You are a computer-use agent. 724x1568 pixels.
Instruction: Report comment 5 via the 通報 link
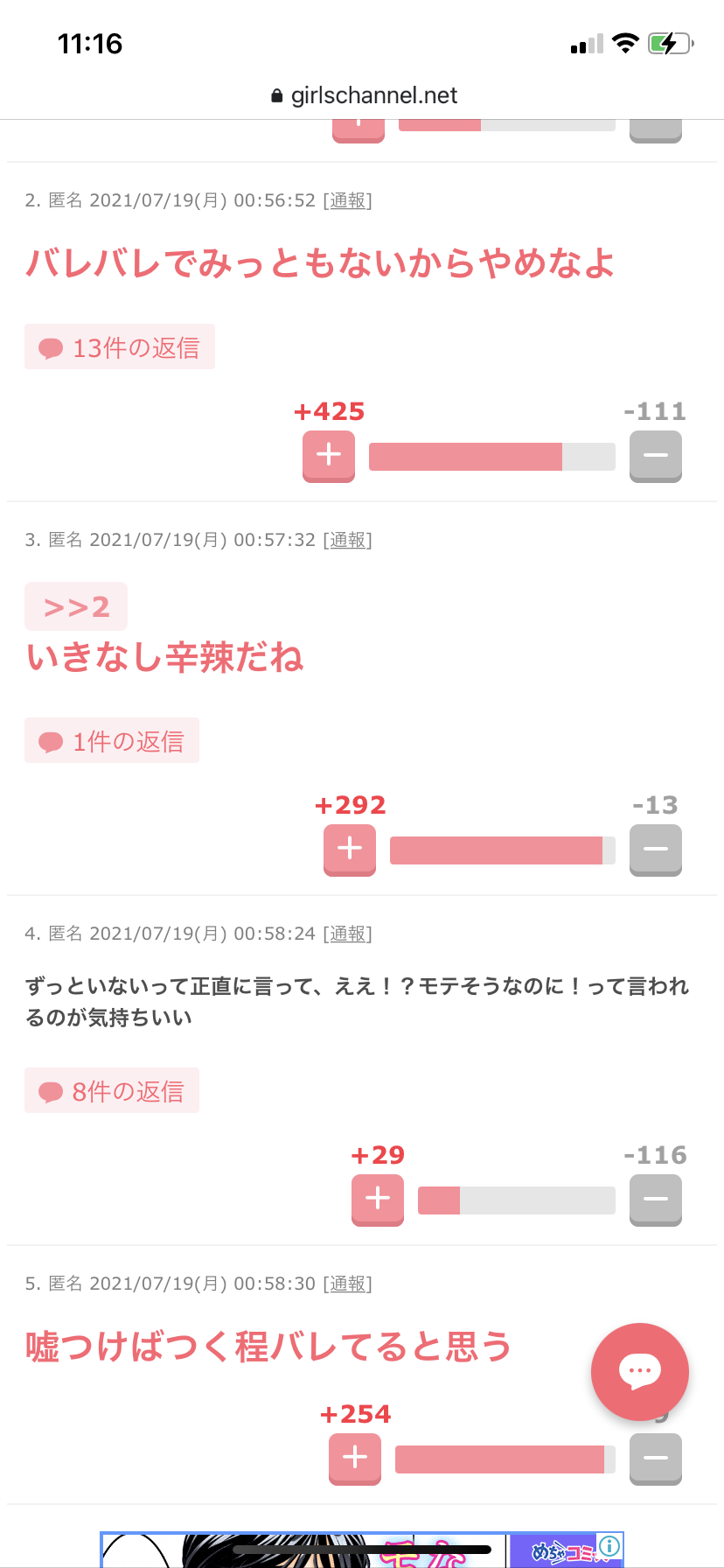tap(348, 1284)
